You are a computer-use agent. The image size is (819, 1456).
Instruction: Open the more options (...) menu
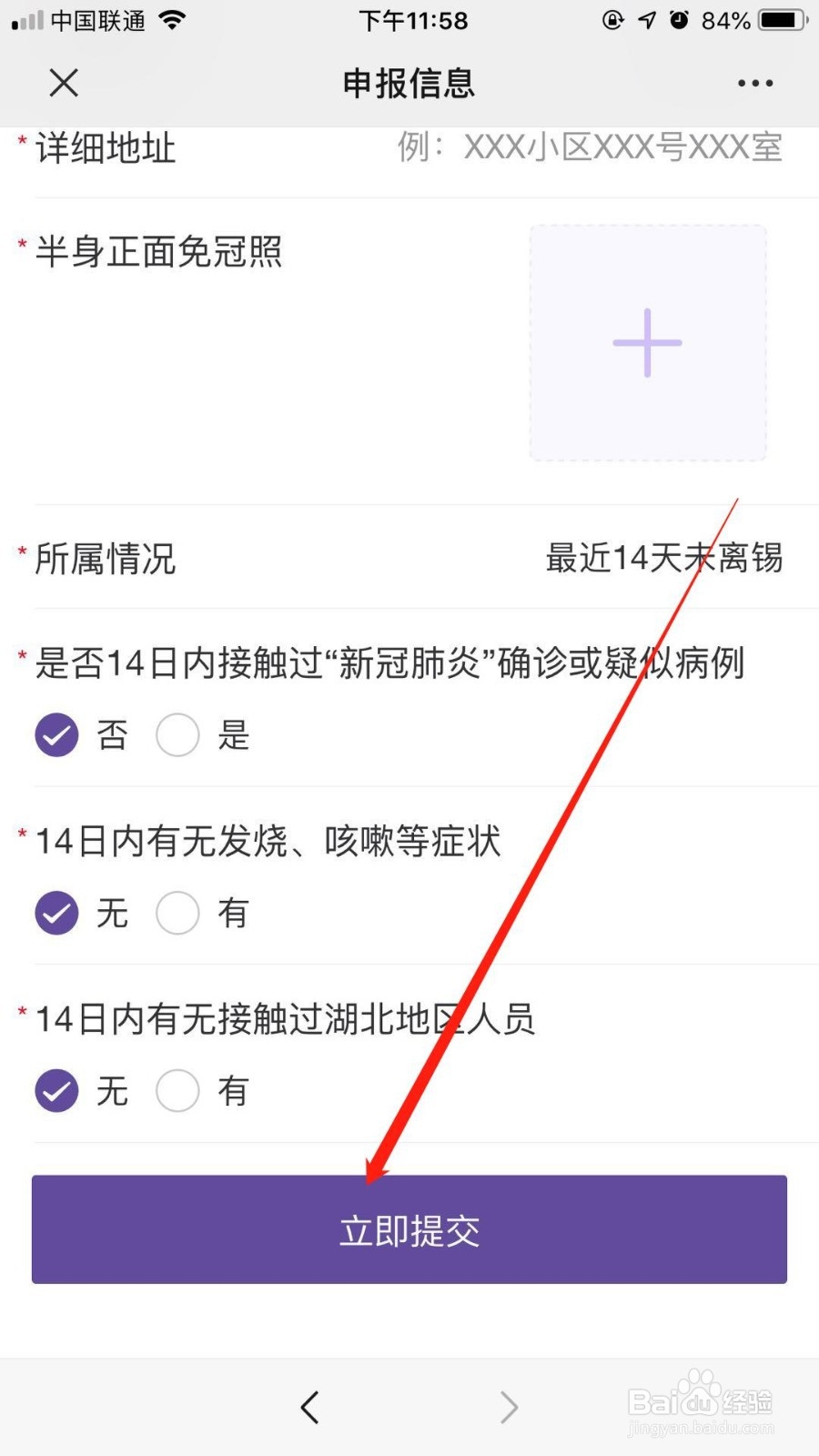(x=755, y=83)
